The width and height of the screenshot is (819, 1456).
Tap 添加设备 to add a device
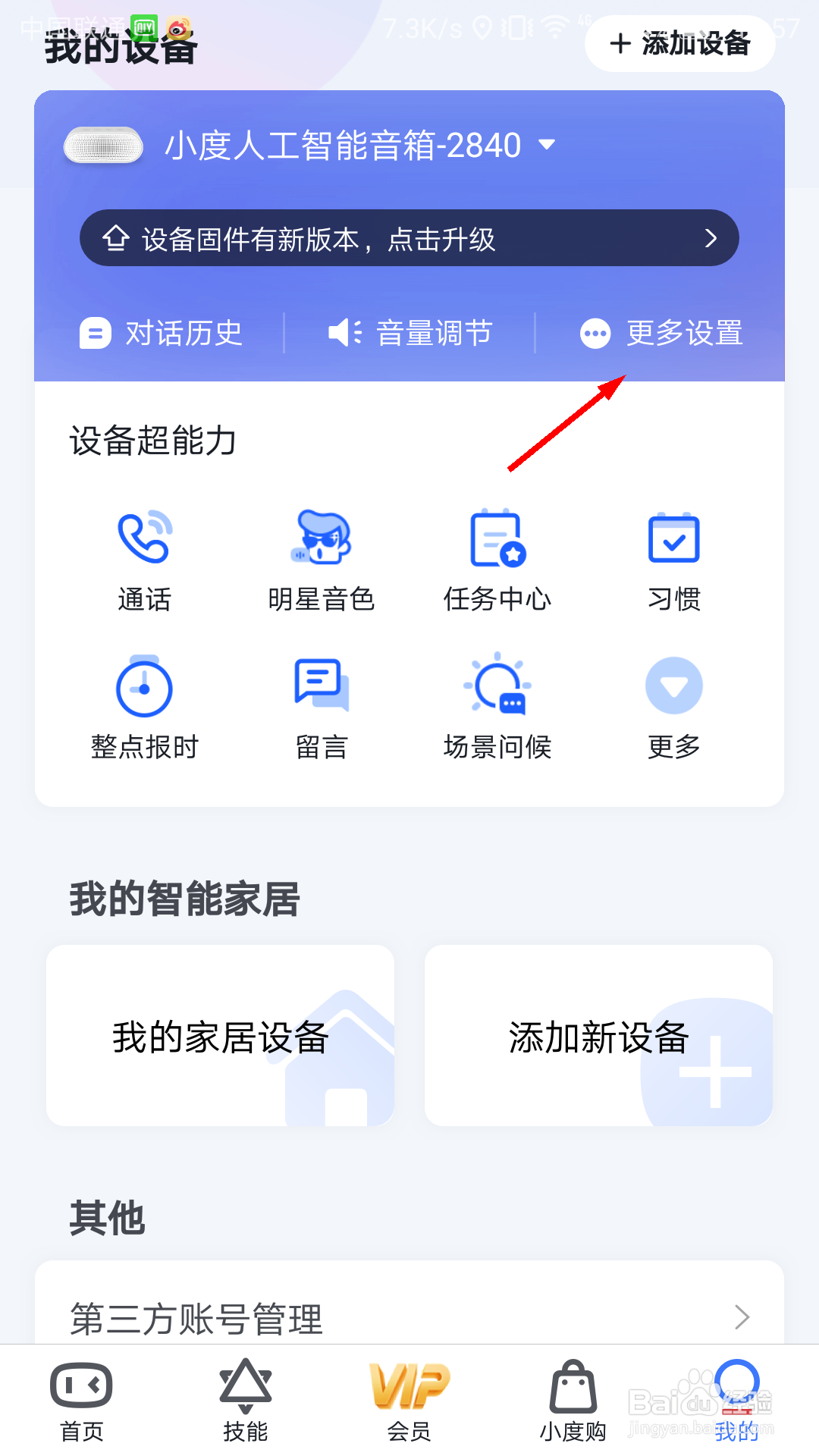pos(679,44)
